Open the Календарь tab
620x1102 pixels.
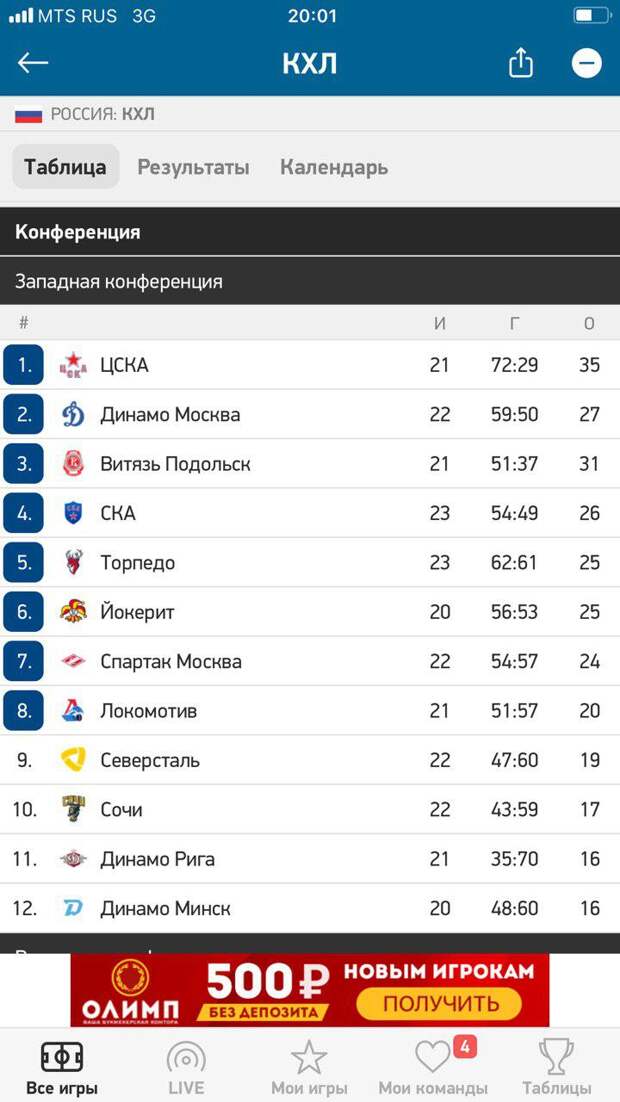point(334,167)
